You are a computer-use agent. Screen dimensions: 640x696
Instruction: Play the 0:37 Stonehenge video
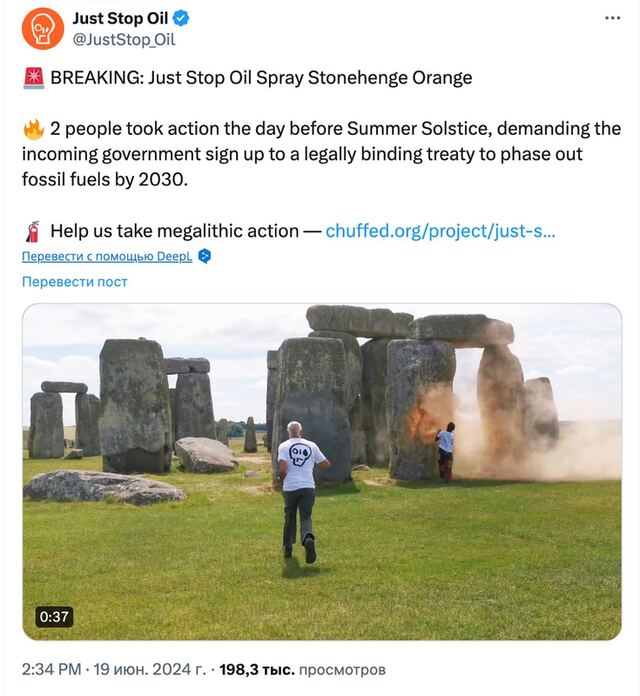[321, 471]
